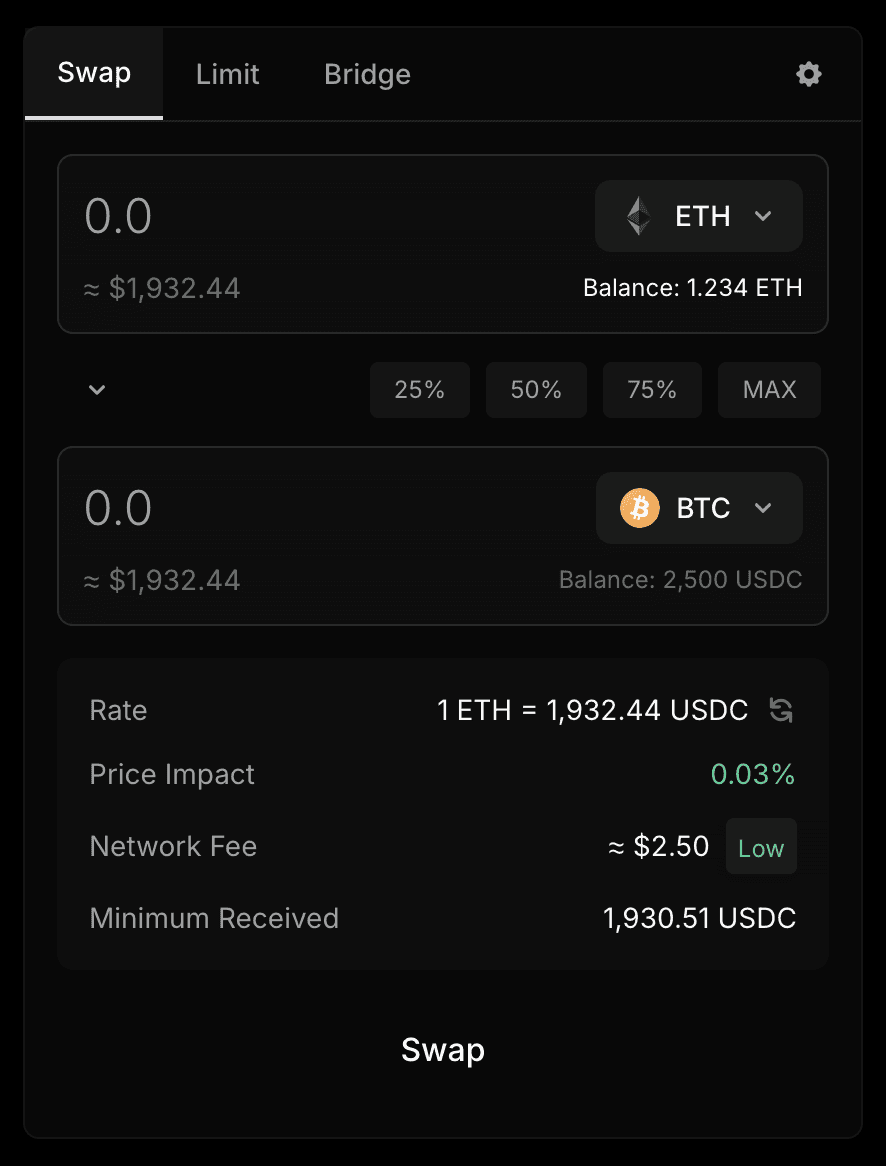Open the settings gear icon

(808, 74)
